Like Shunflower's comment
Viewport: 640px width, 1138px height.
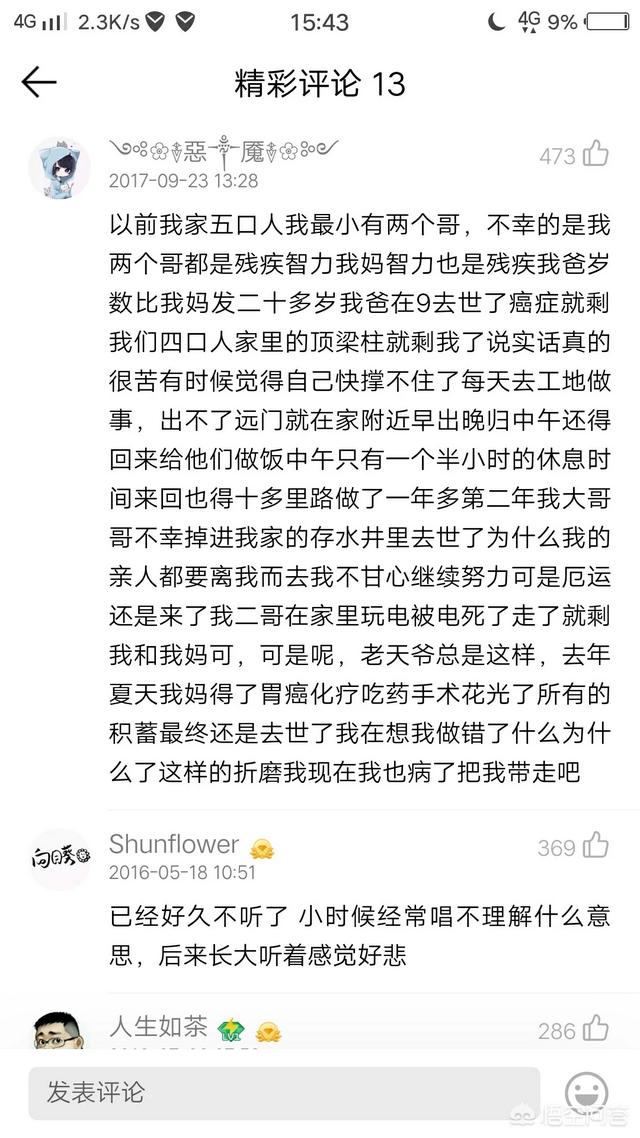[x=596, y=845]
